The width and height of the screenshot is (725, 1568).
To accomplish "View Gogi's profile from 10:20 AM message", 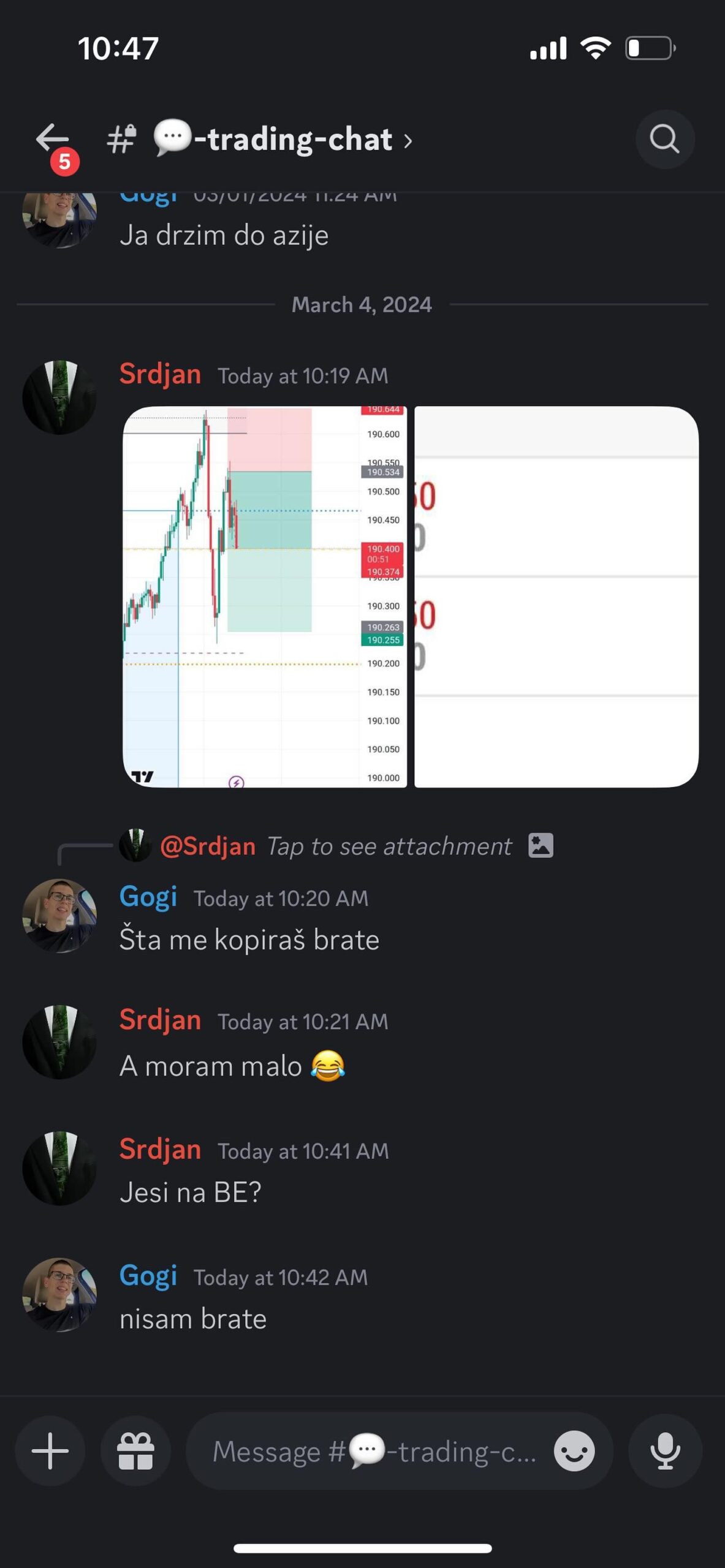I will click(59, 916).
